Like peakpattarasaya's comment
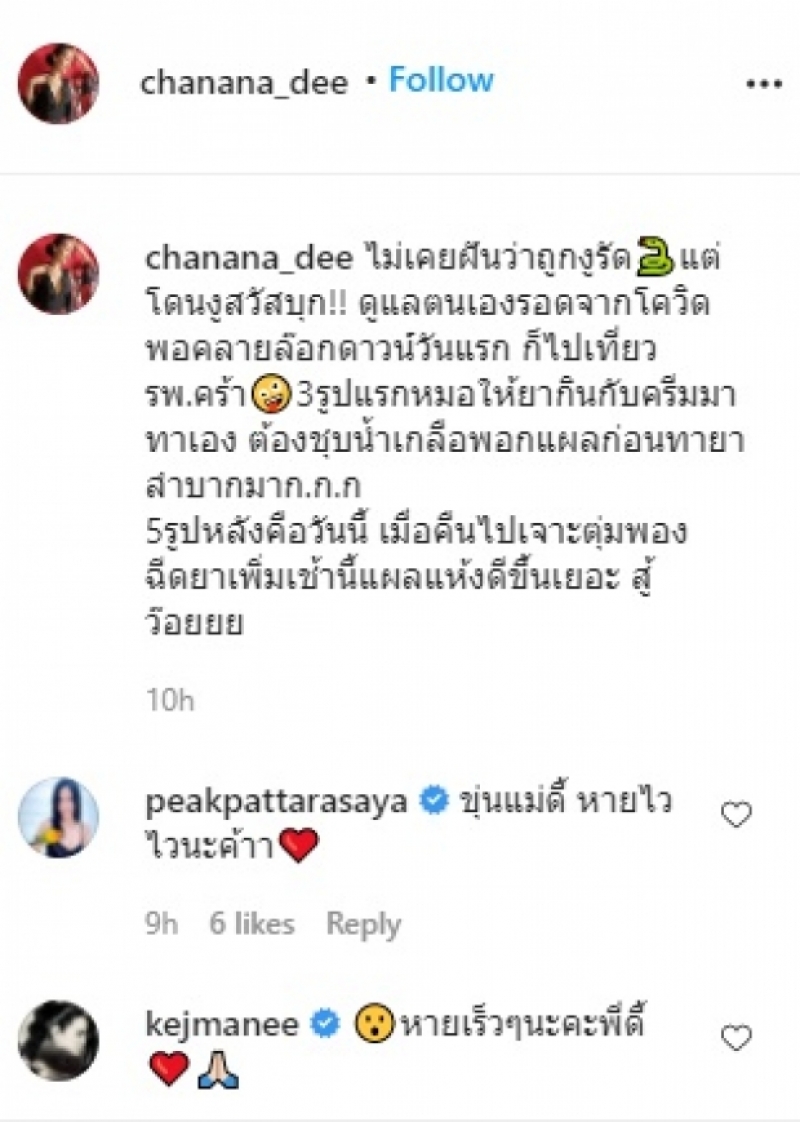Image resolution: width=800 pixels, height=1122 pixels. [736, 815]
